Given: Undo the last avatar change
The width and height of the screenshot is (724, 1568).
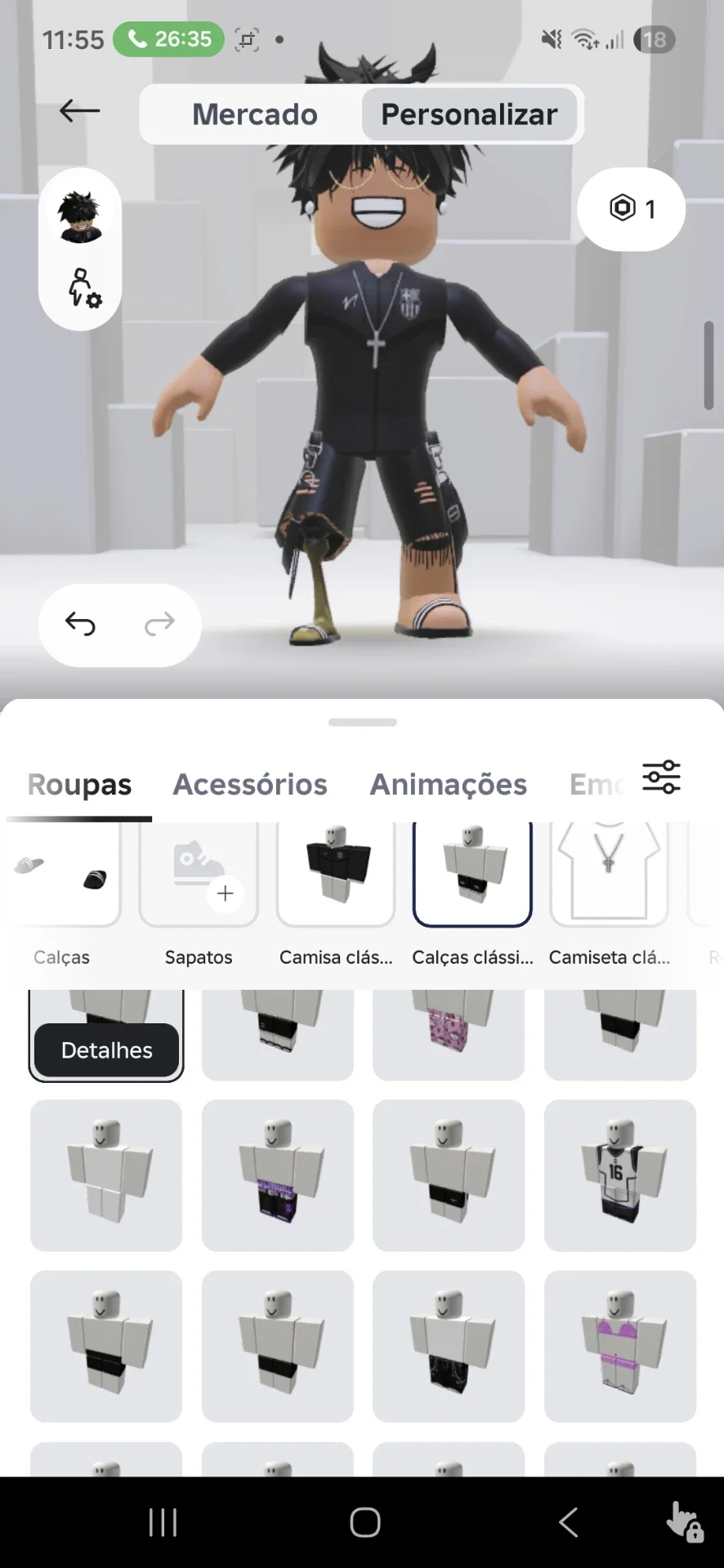Looking at the screenshot, I should click(80, 624).
